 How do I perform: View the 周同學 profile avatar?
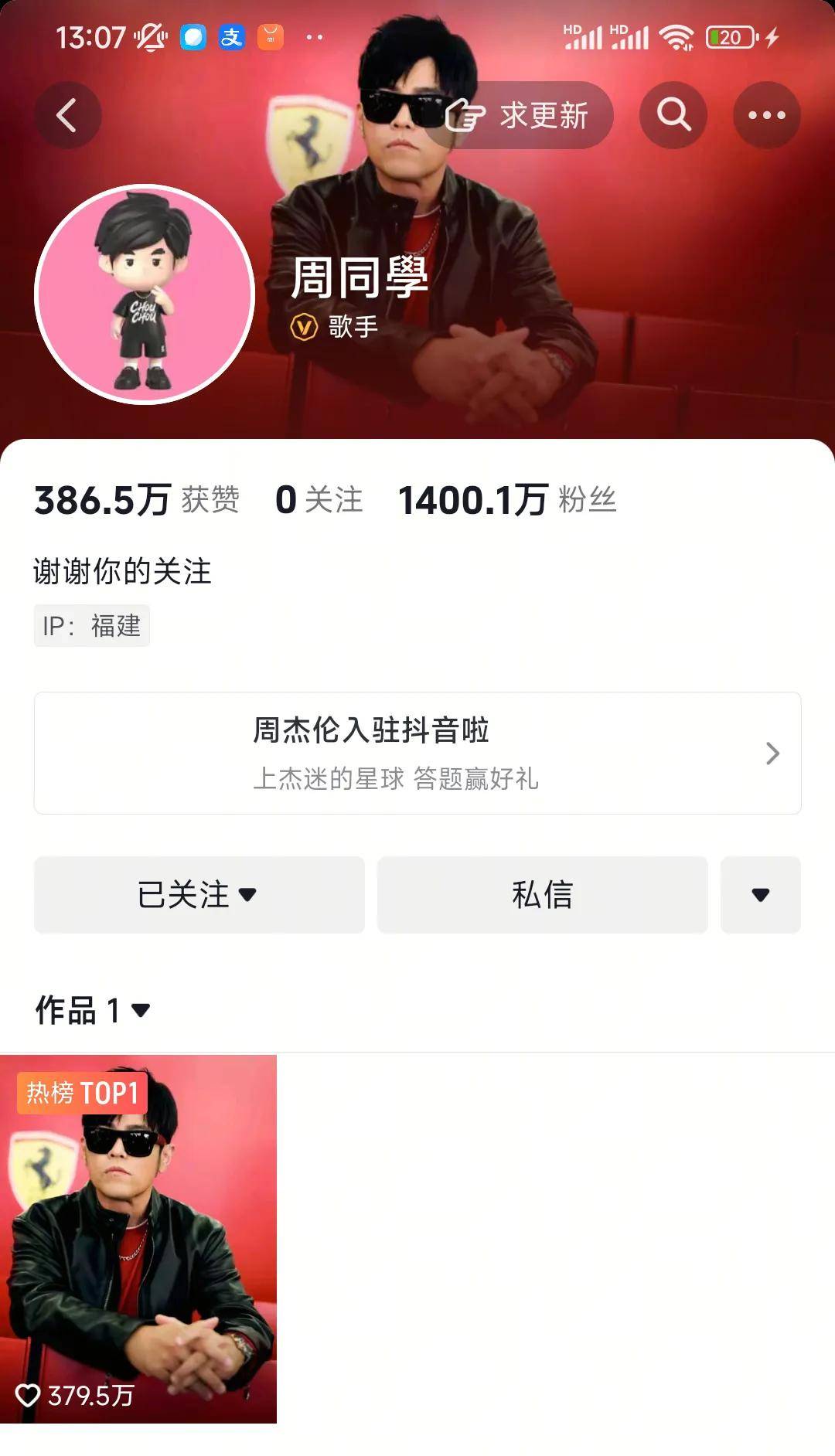click(x=145, y=294)
